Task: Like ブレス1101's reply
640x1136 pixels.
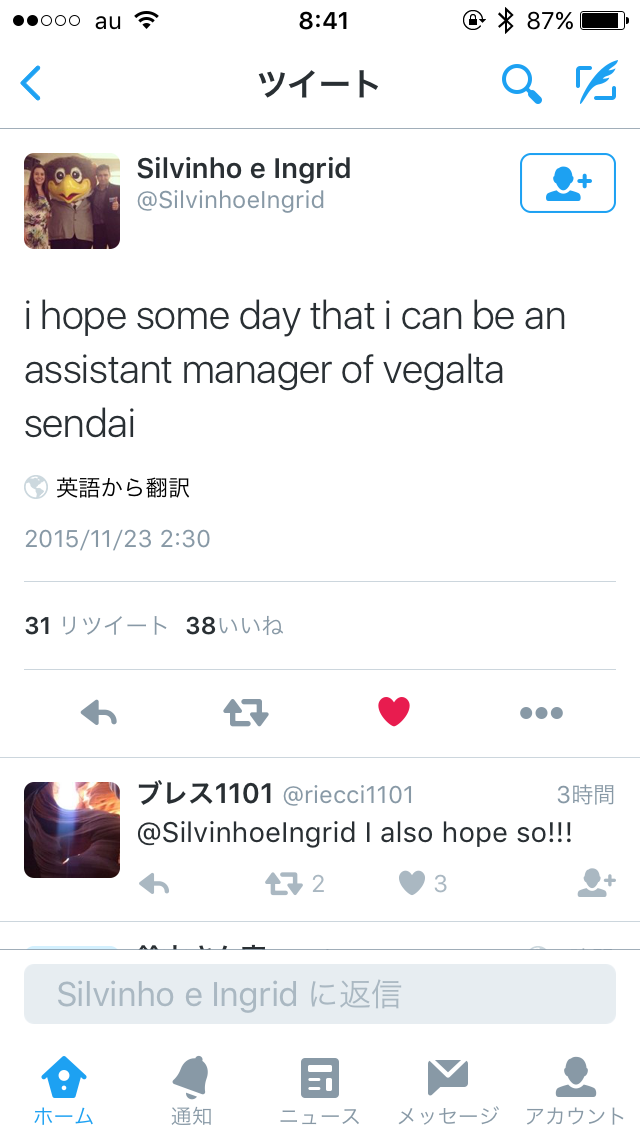Action: pyautogui.click(x=412, y=883)
